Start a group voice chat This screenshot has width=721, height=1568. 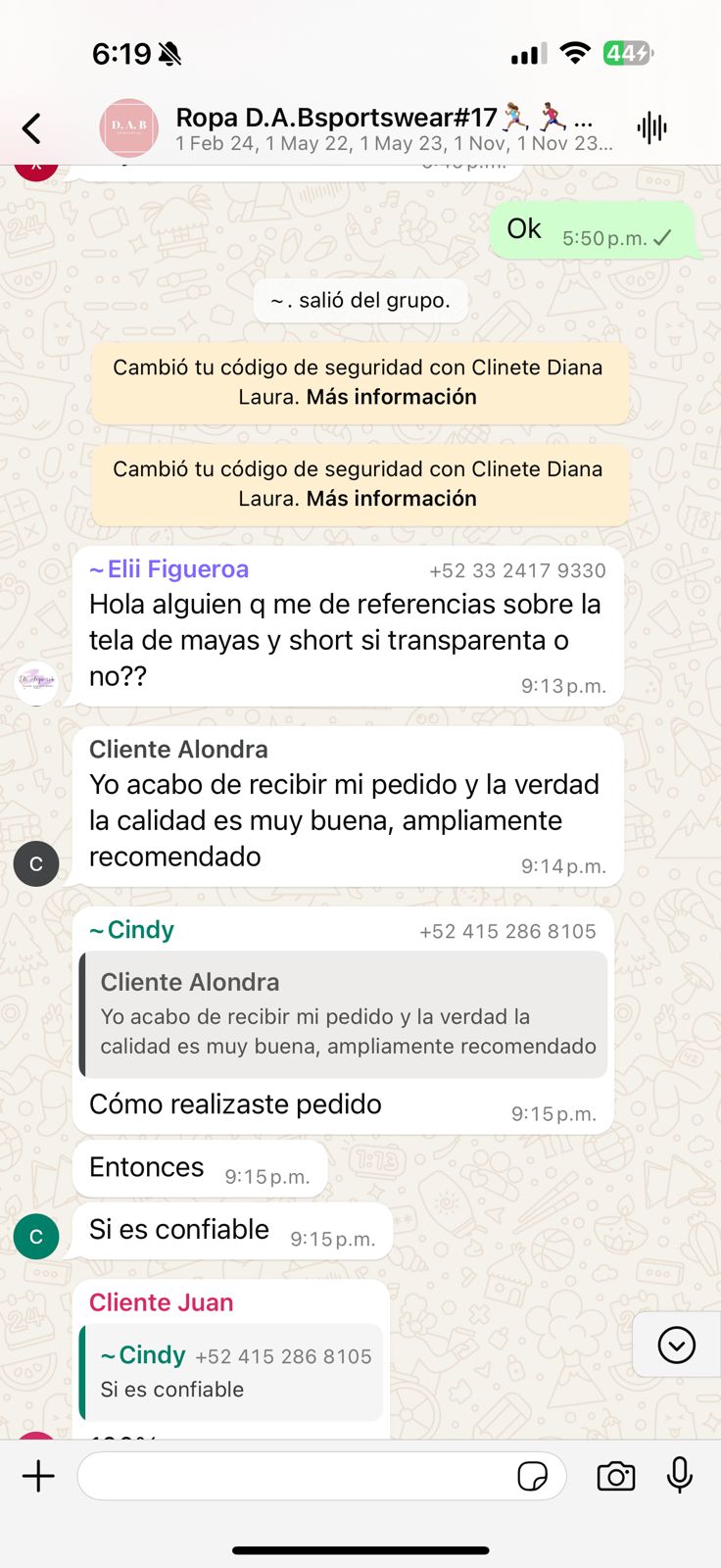(651, 128)
